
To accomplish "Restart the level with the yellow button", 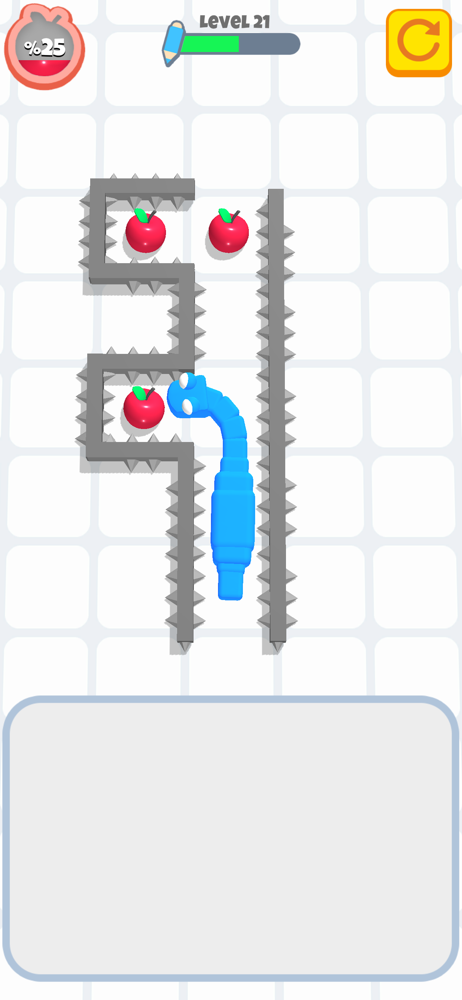I will pos(419,43).
